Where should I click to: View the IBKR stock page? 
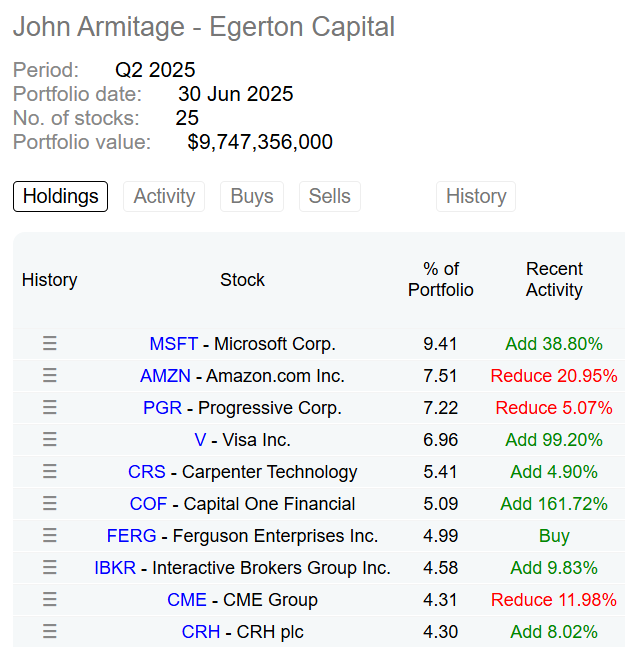[115, 568]
